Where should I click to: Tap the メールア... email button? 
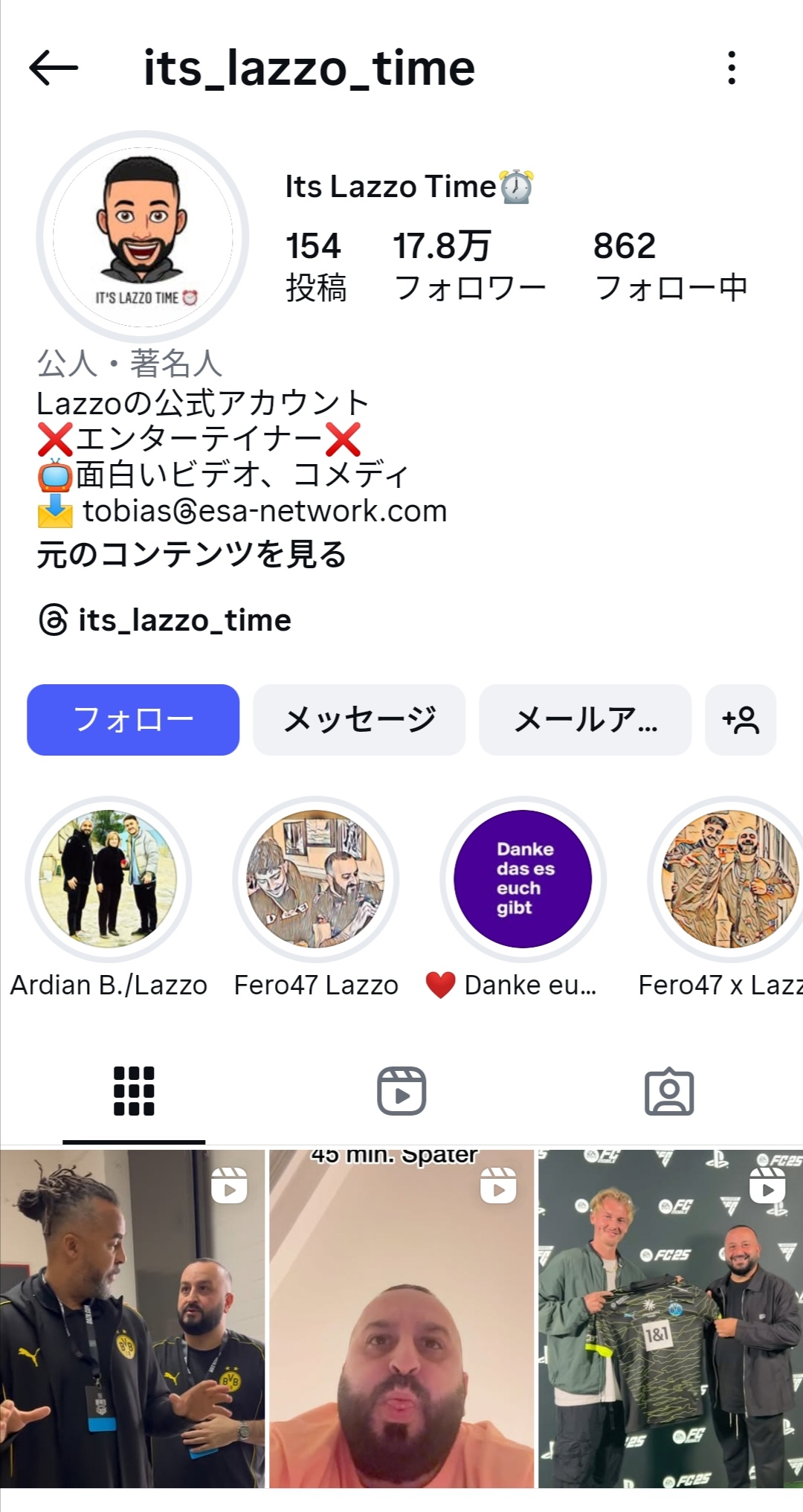click(585, 720)
